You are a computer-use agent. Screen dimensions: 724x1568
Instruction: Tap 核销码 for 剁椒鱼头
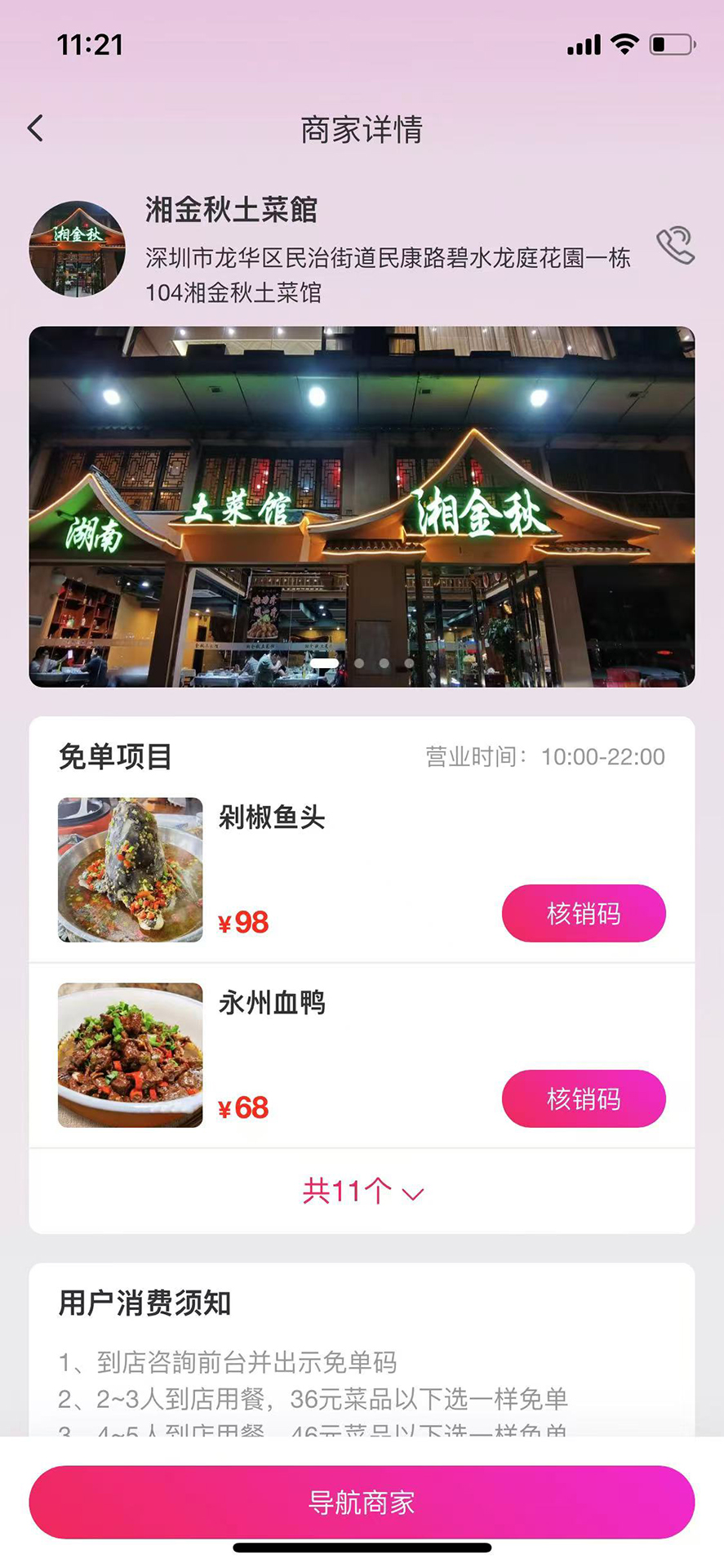click(x=584, y=914)
